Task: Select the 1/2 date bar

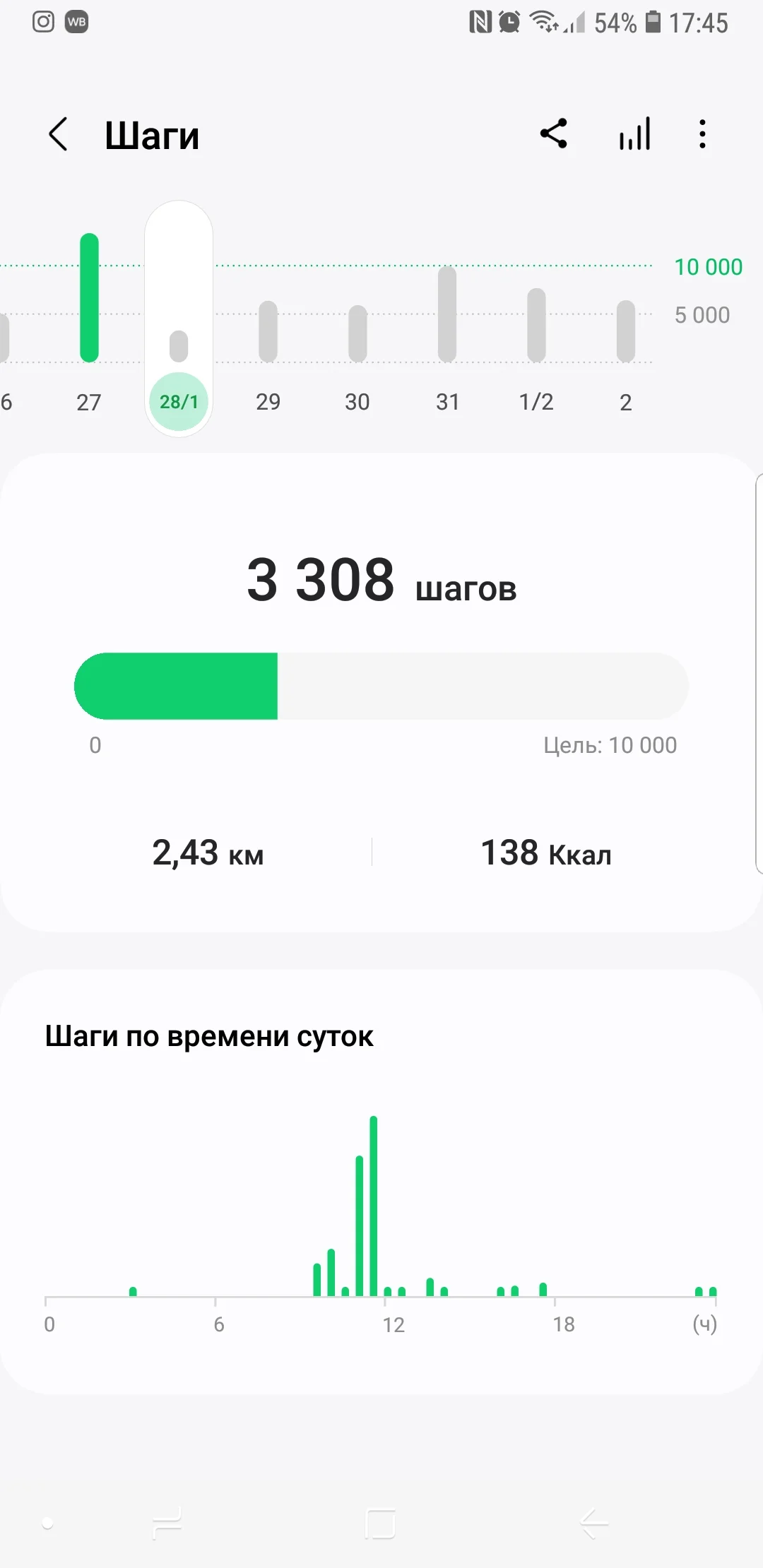Action: pos(536,332)
